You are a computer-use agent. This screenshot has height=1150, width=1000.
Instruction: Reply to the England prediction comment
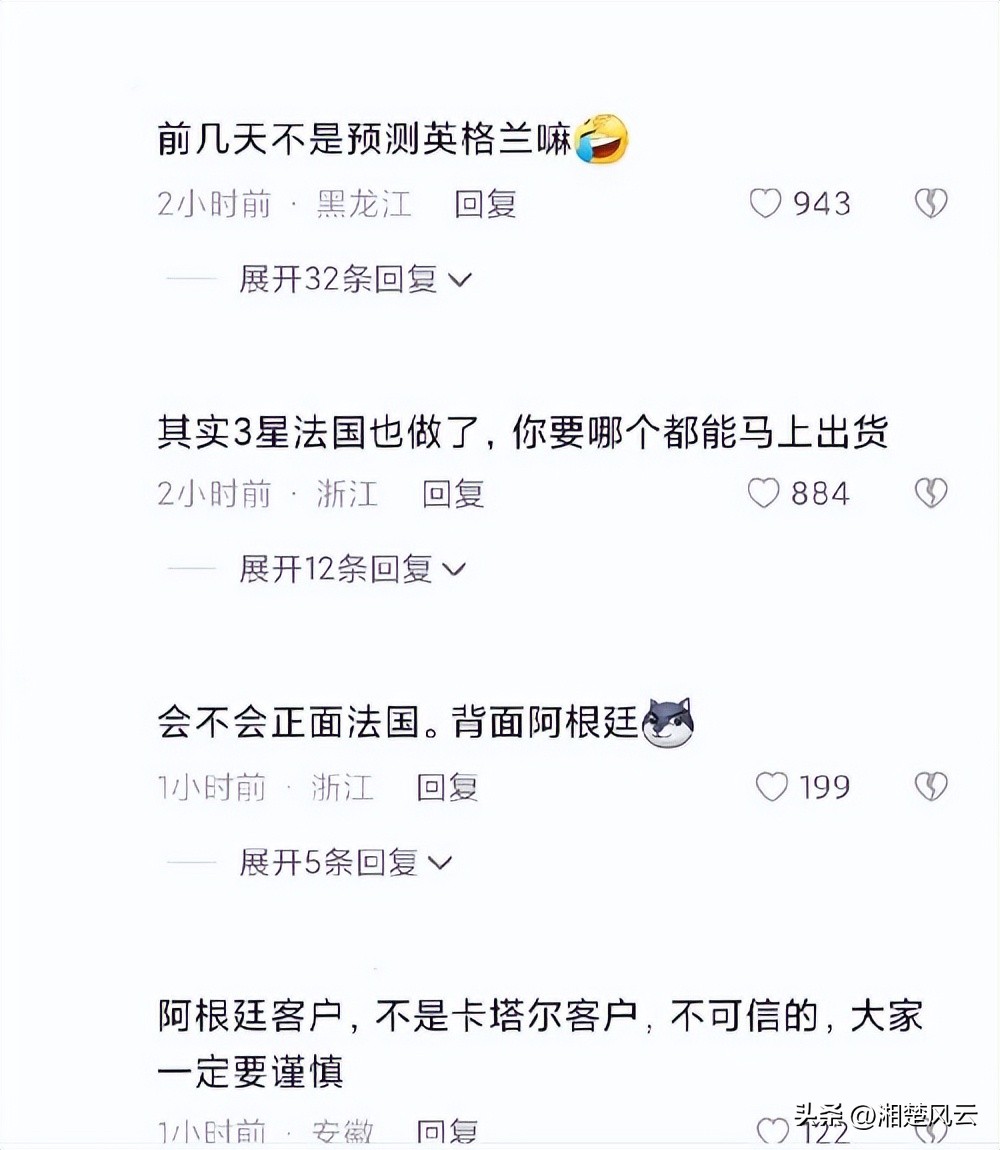click(487, 206)
